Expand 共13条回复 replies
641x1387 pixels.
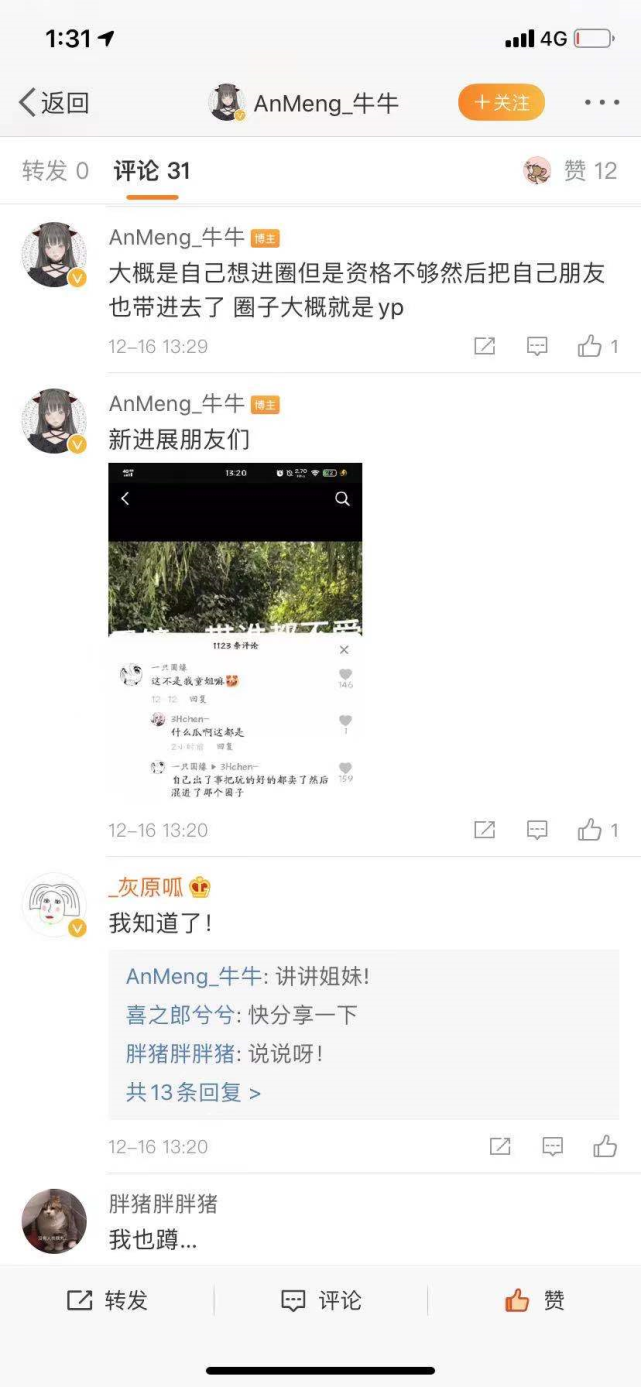(193, 1092)
